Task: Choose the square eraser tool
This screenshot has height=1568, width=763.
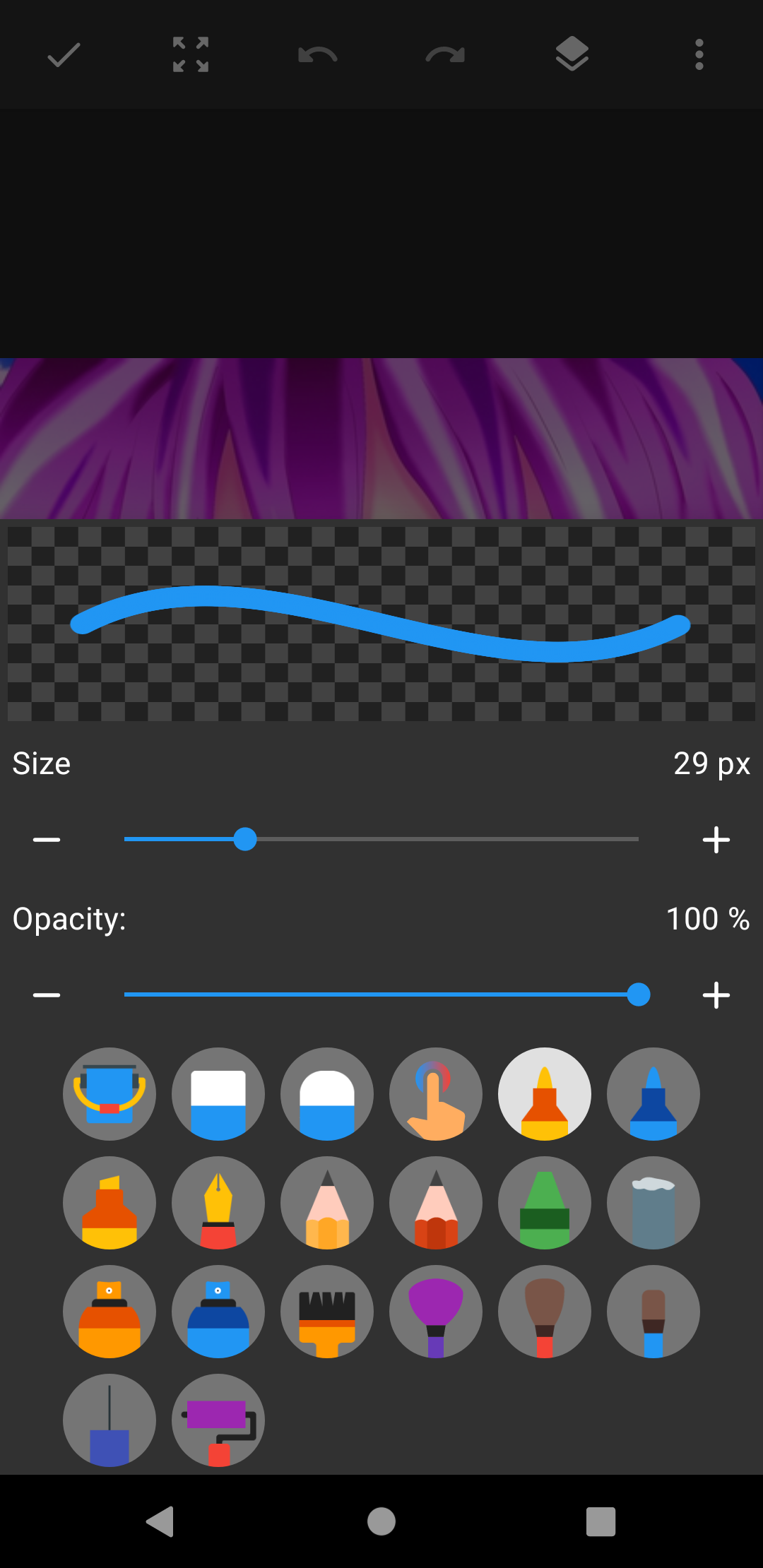Action: pos(218,1094)
